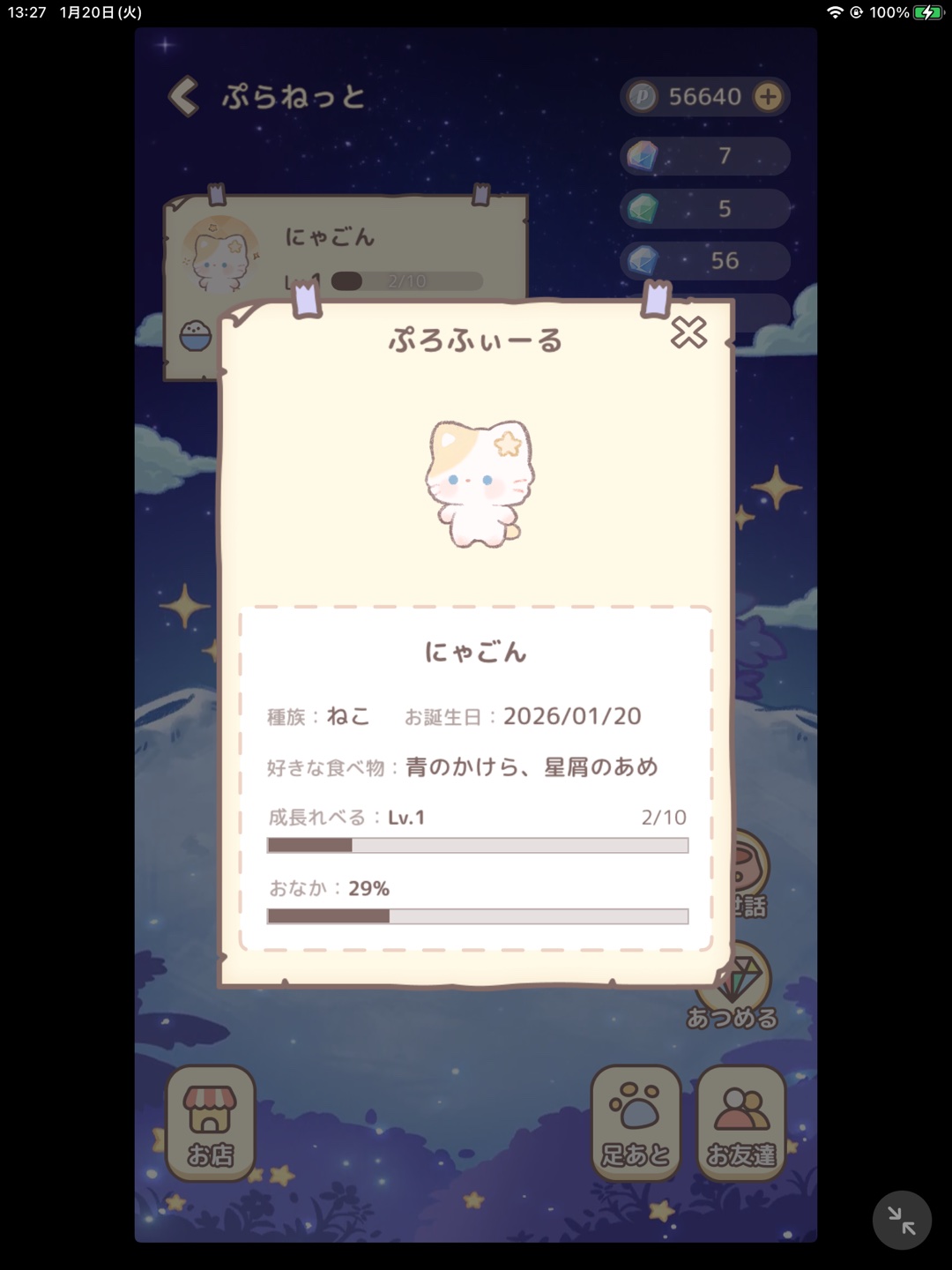Image resolution: width=952 pixels, height=1270 pixels.
Task: Add more coins with plus button
Action: tap(769, 97)
